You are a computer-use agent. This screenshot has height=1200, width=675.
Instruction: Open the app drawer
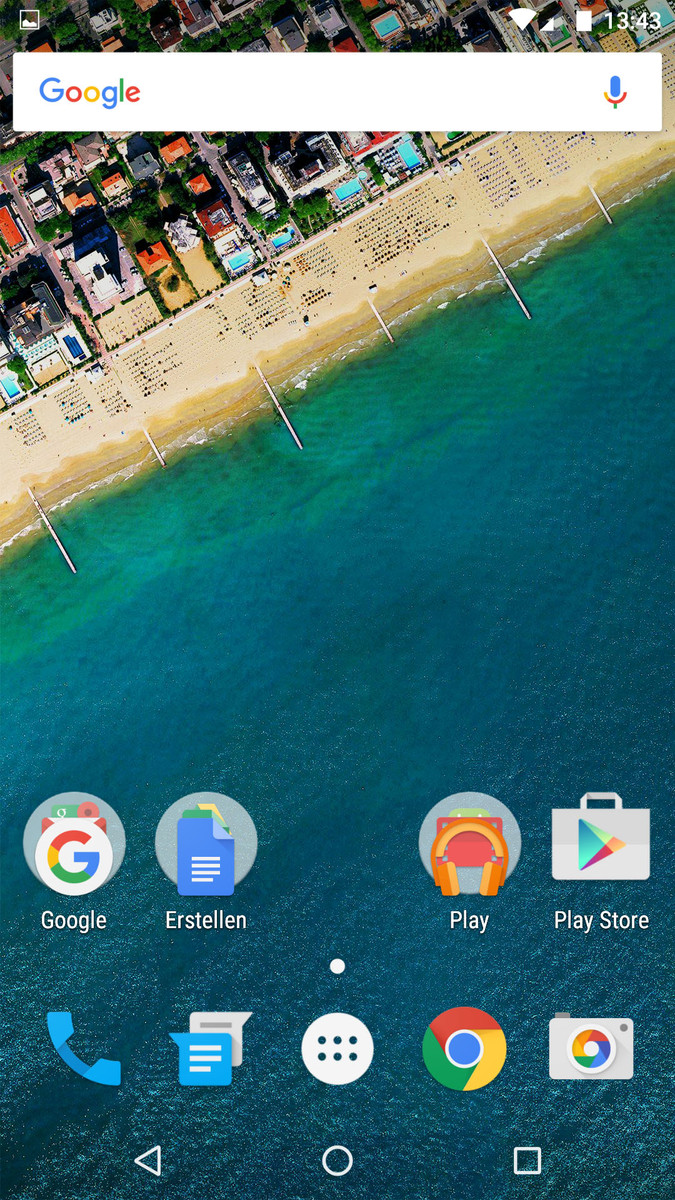pos(337,1049)
